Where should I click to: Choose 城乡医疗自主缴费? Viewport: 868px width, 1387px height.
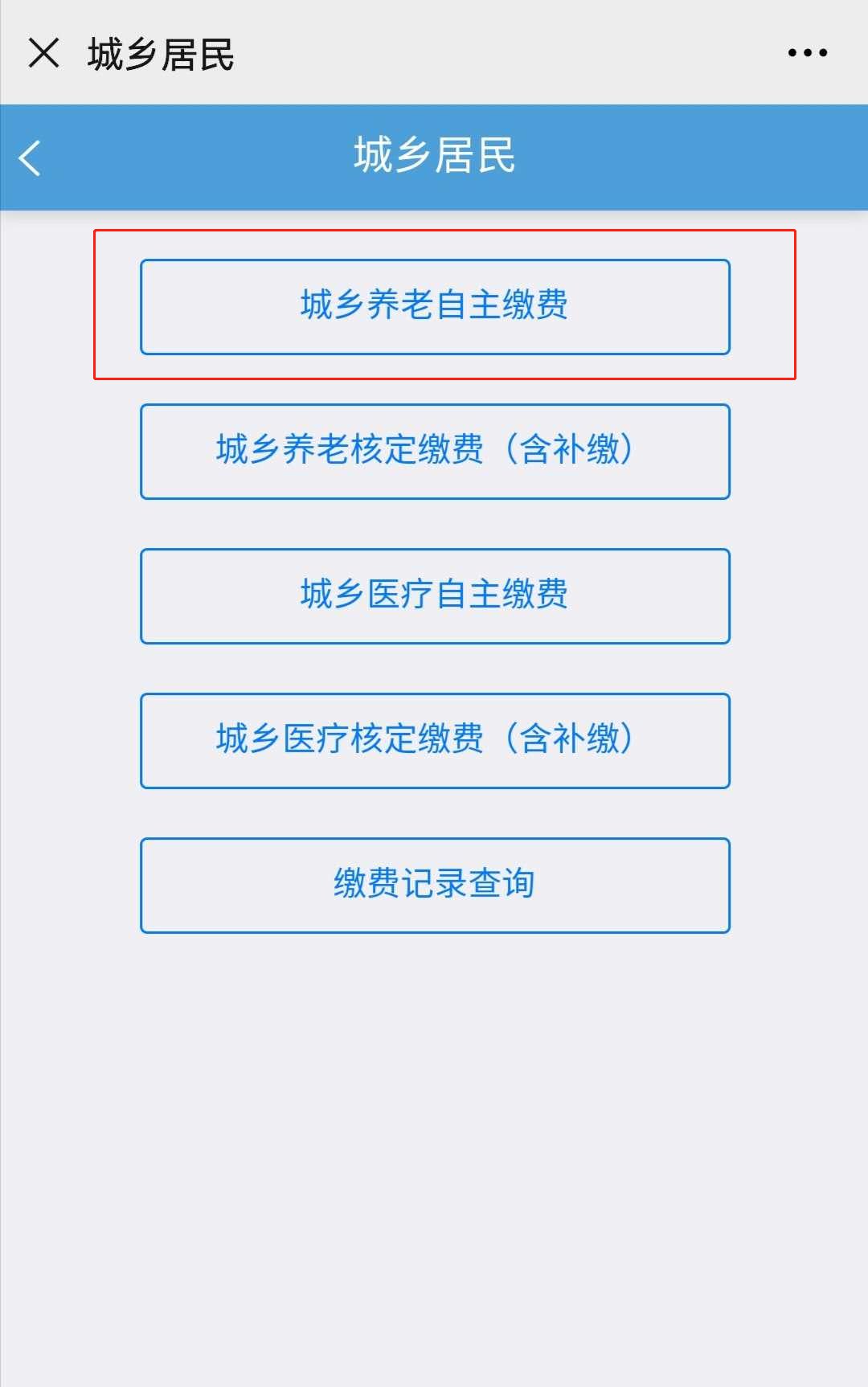[x=435, y=595]
